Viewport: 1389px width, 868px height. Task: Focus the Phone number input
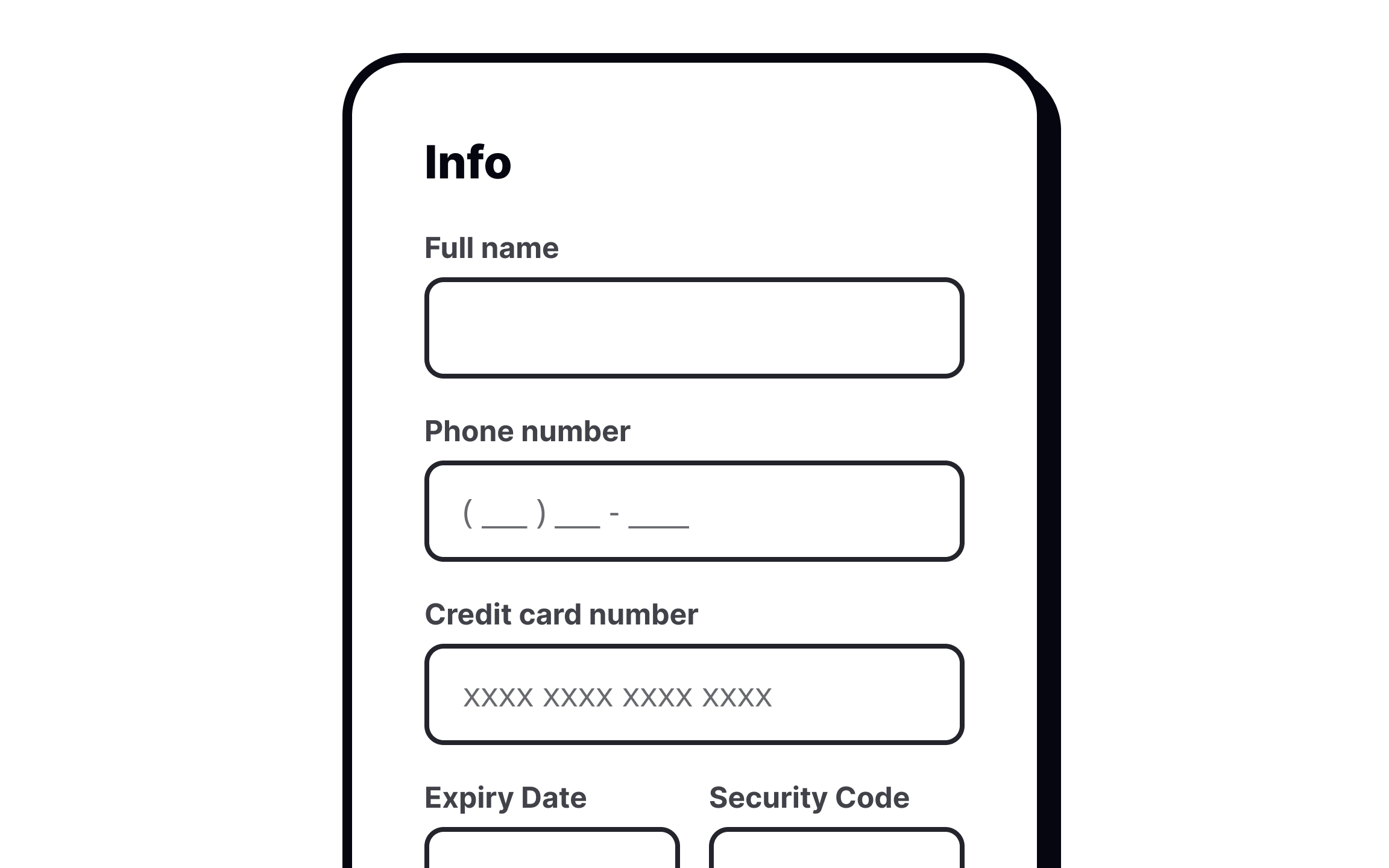pos(694,511)
